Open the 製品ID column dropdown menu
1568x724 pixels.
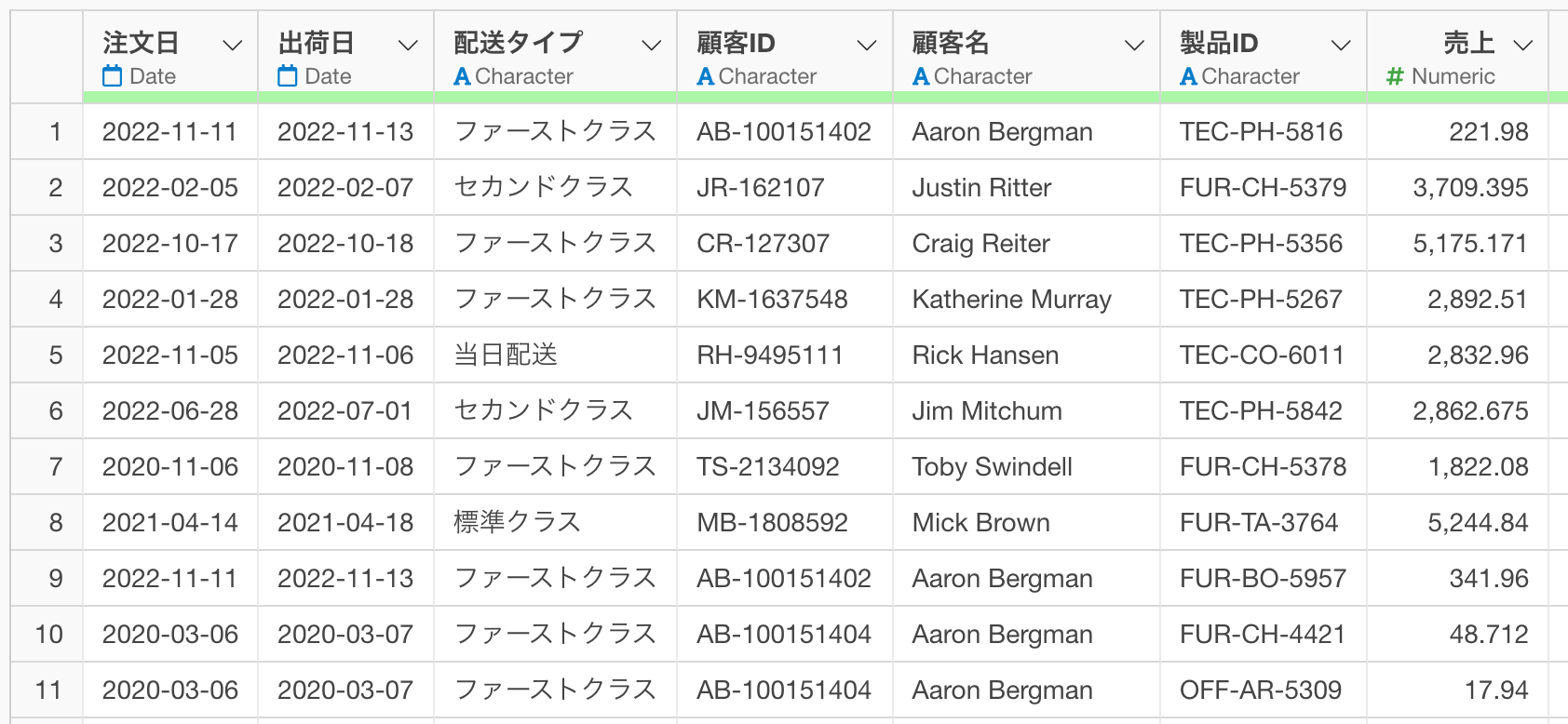[1341, 45]
